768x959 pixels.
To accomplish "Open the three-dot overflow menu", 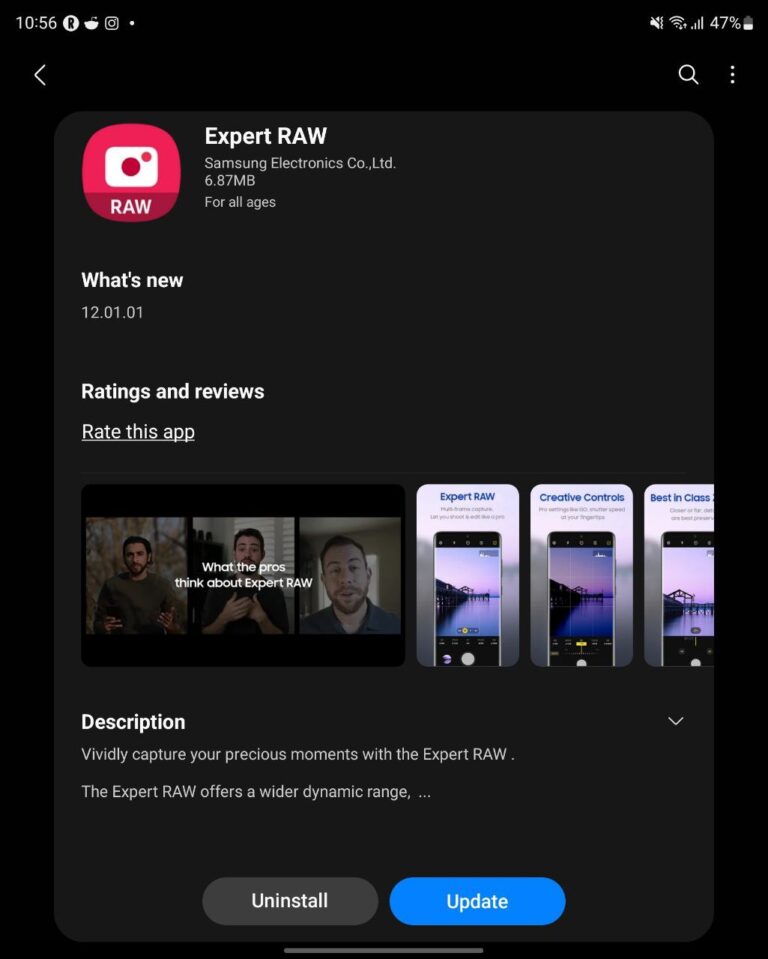I will (733, 75).
